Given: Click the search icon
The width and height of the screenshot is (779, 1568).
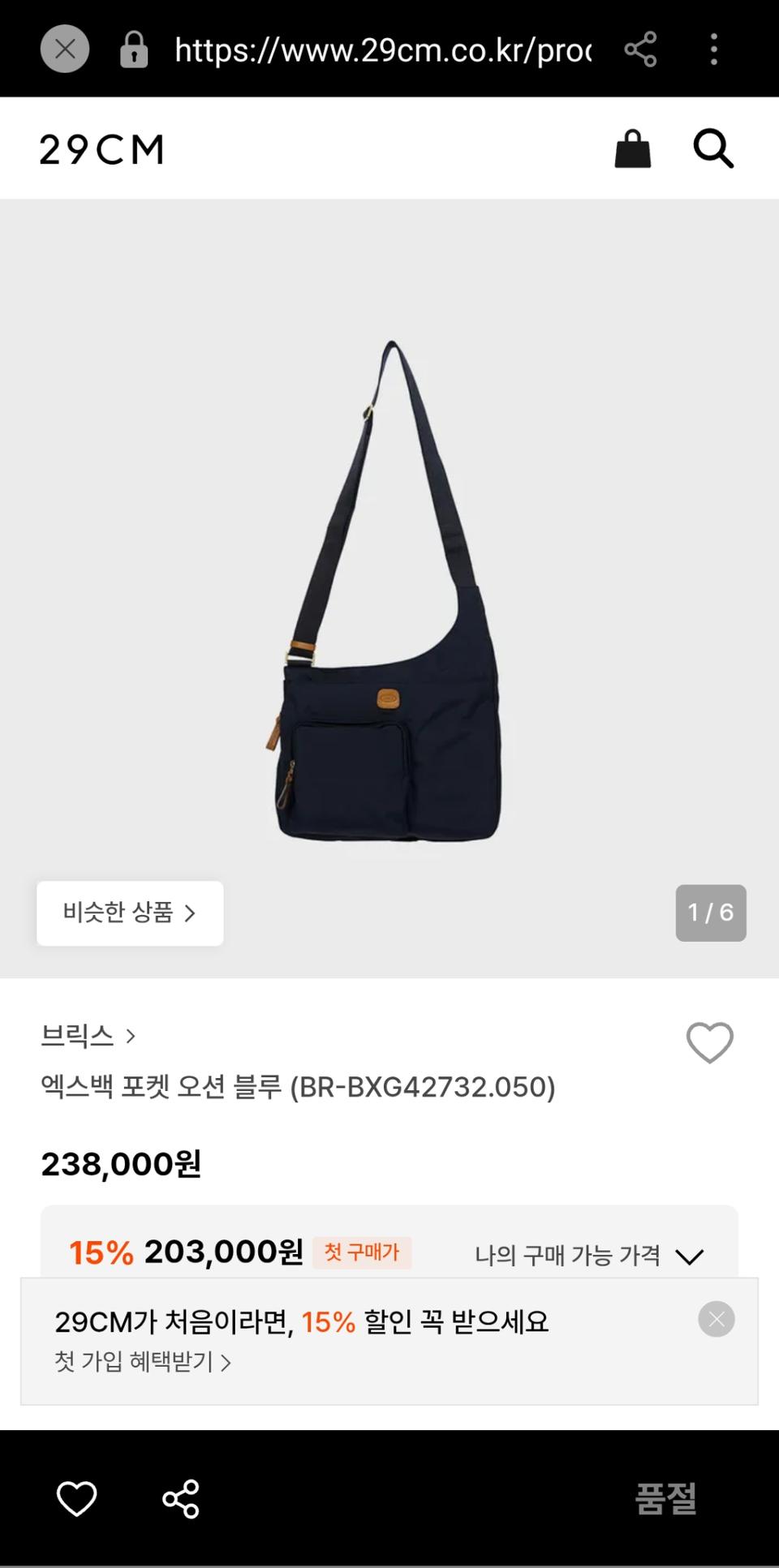Looking at the screenshot, I should [712, 148].
